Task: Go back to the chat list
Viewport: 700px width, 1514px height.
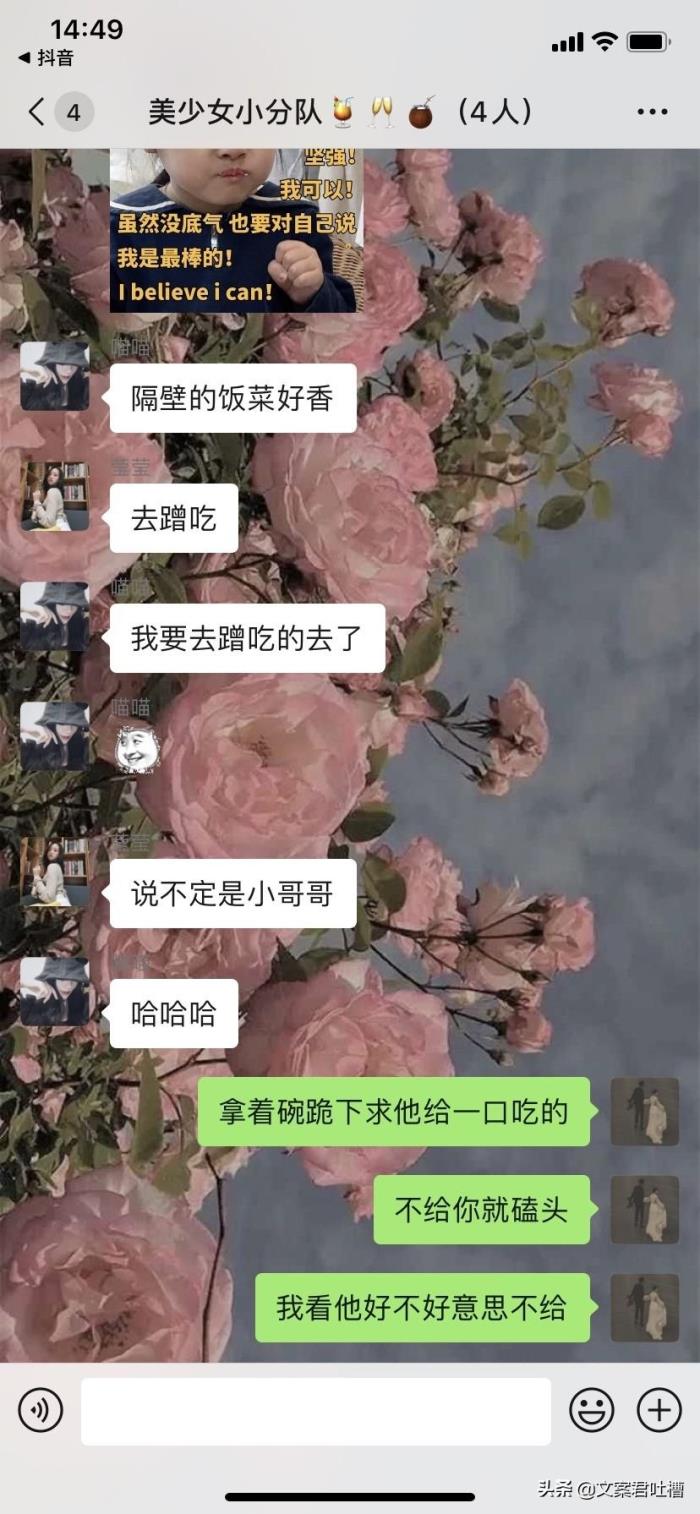Action: (x=38, y=112)
